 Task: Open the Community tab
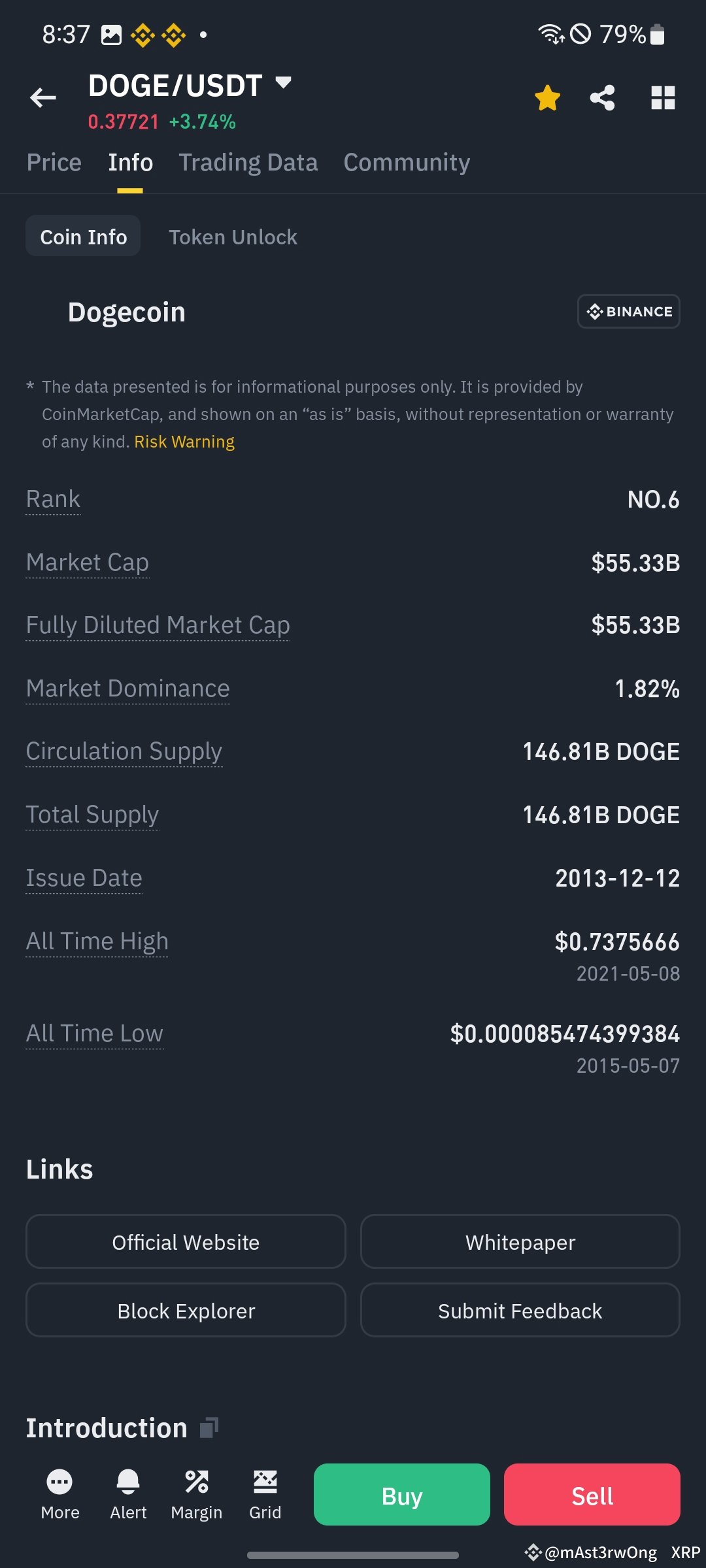406,162
